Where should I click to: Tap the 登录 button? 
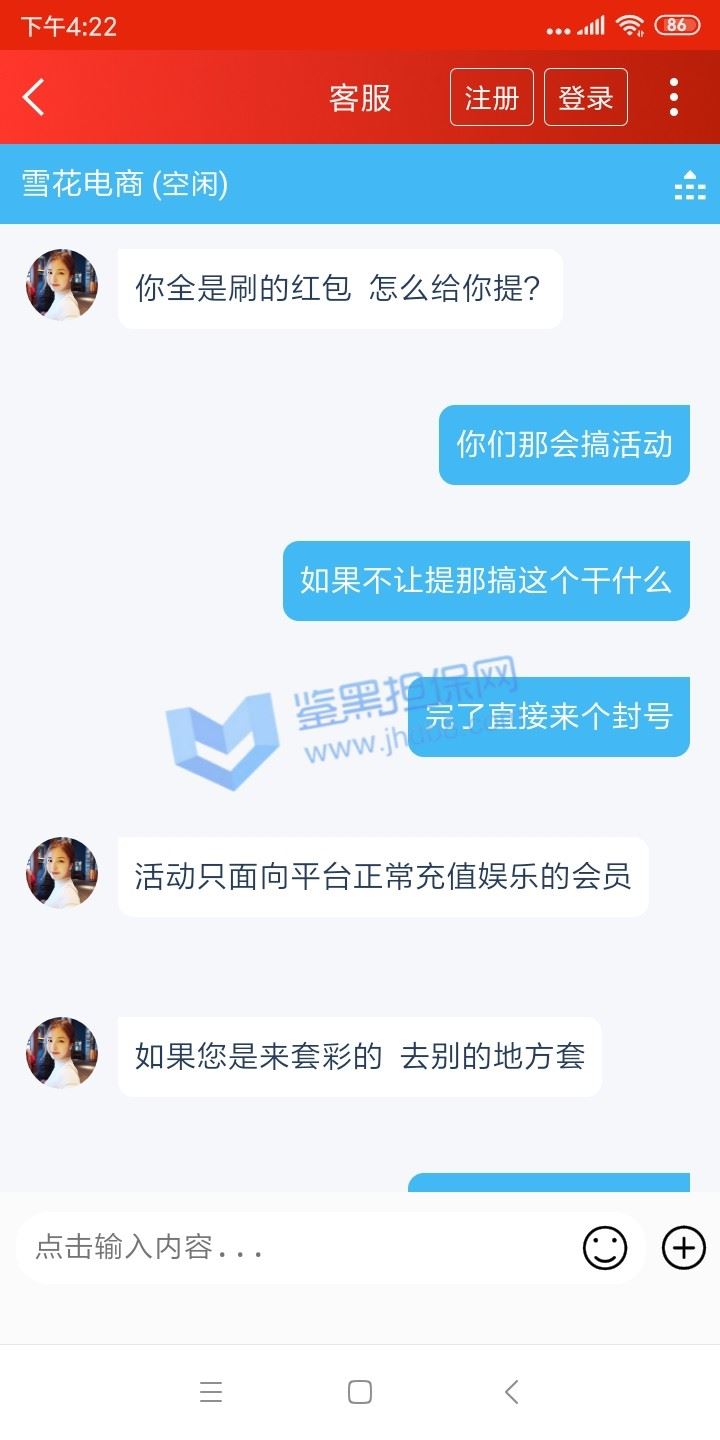(x=585, y=98)
